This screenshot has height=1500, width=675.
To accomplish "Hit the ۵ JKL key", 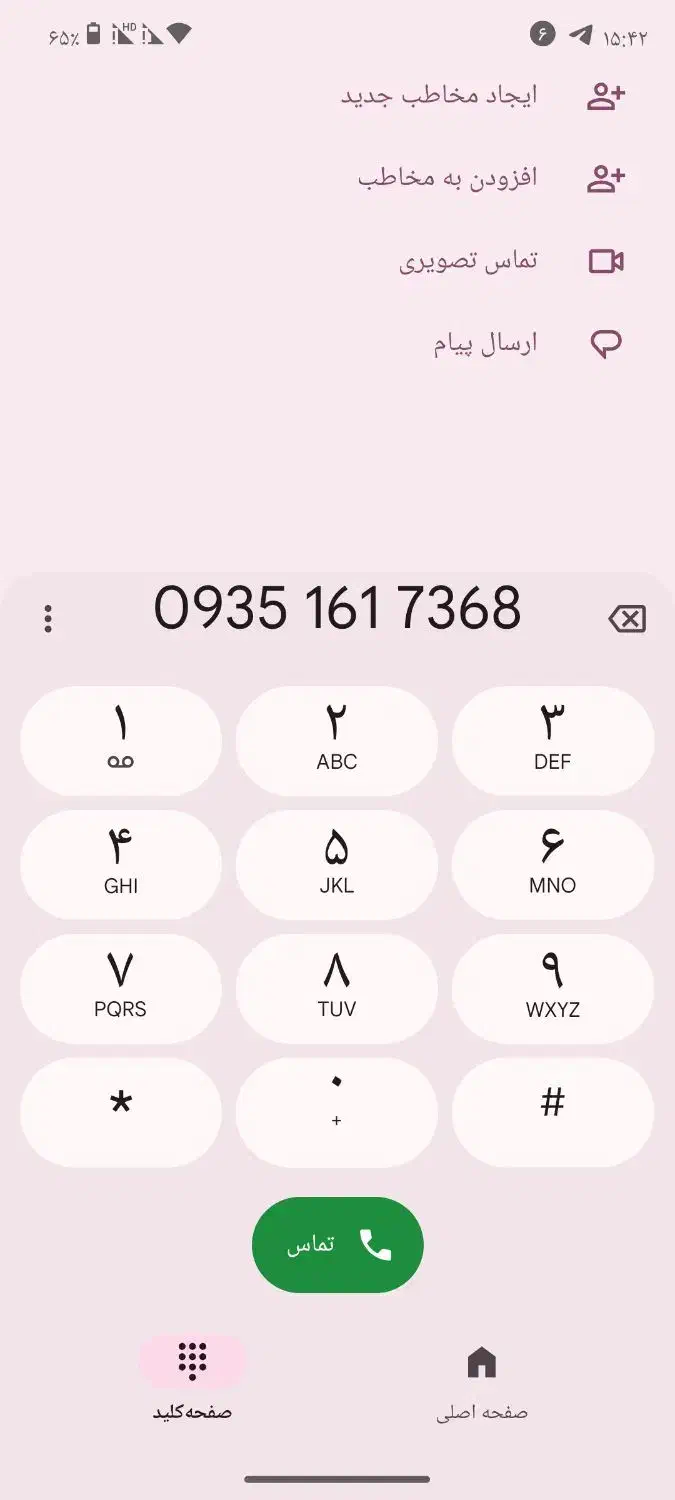I will [x=337, y=865].
